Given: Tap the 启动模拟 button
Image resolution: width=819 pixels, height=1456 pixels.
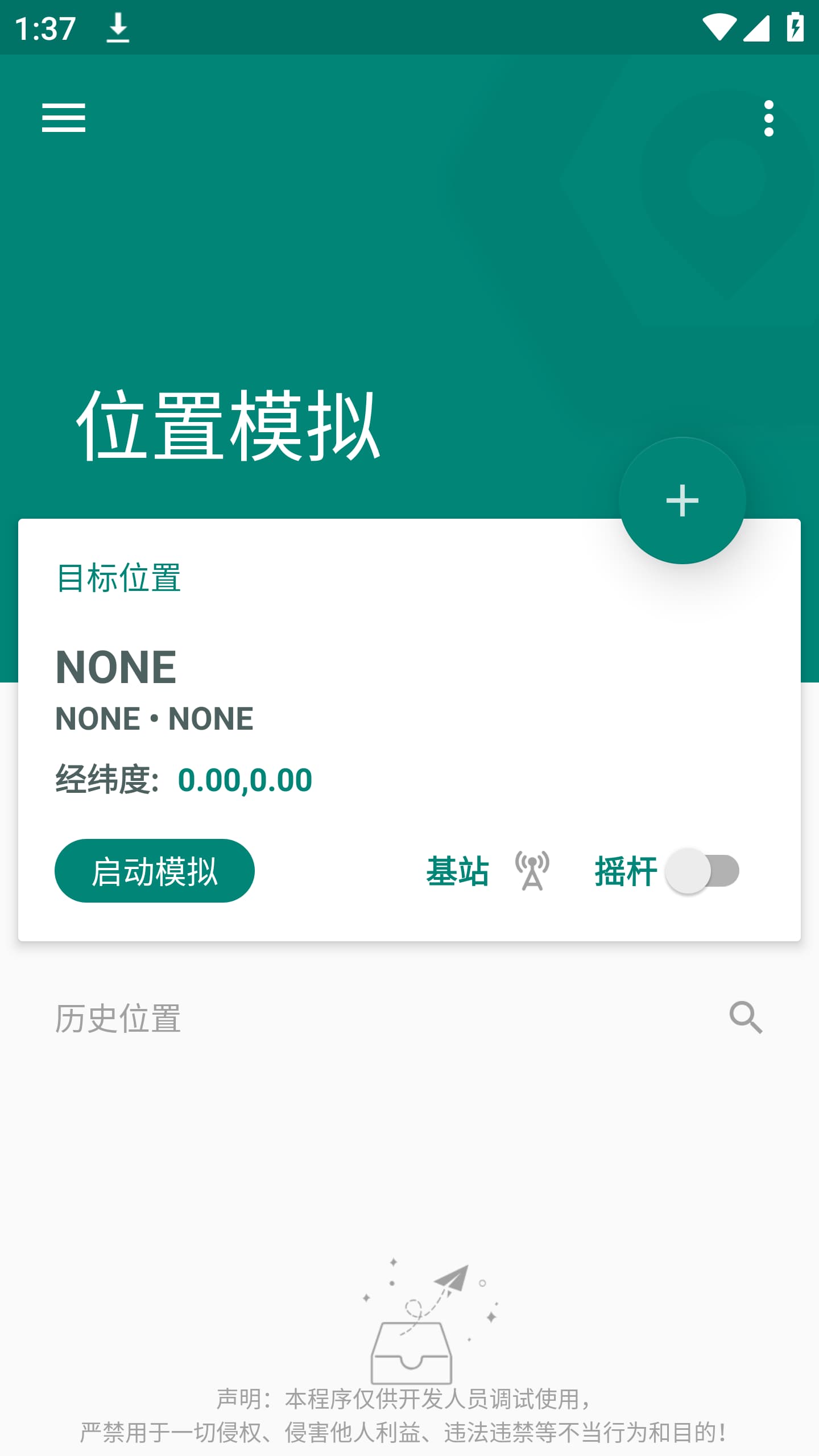Looking at the screenshot, I should (154, 871).
